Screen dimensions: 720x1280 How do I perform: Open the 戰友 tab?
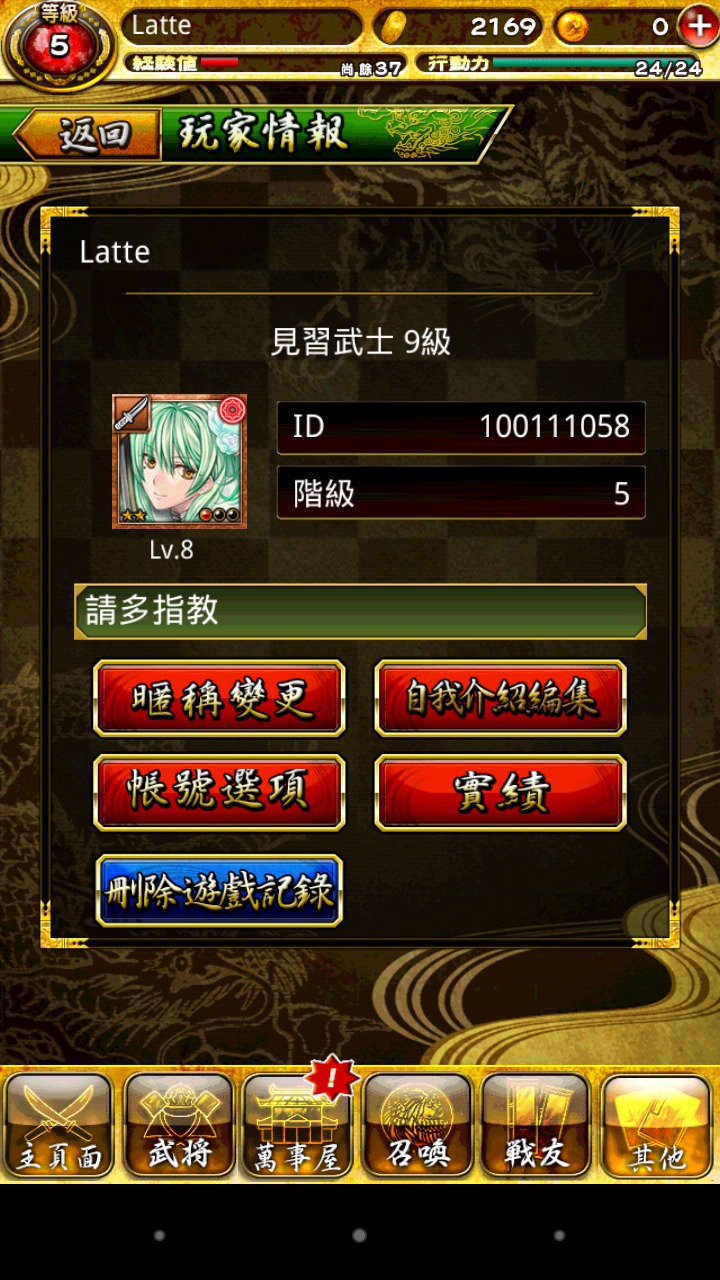536,1125
